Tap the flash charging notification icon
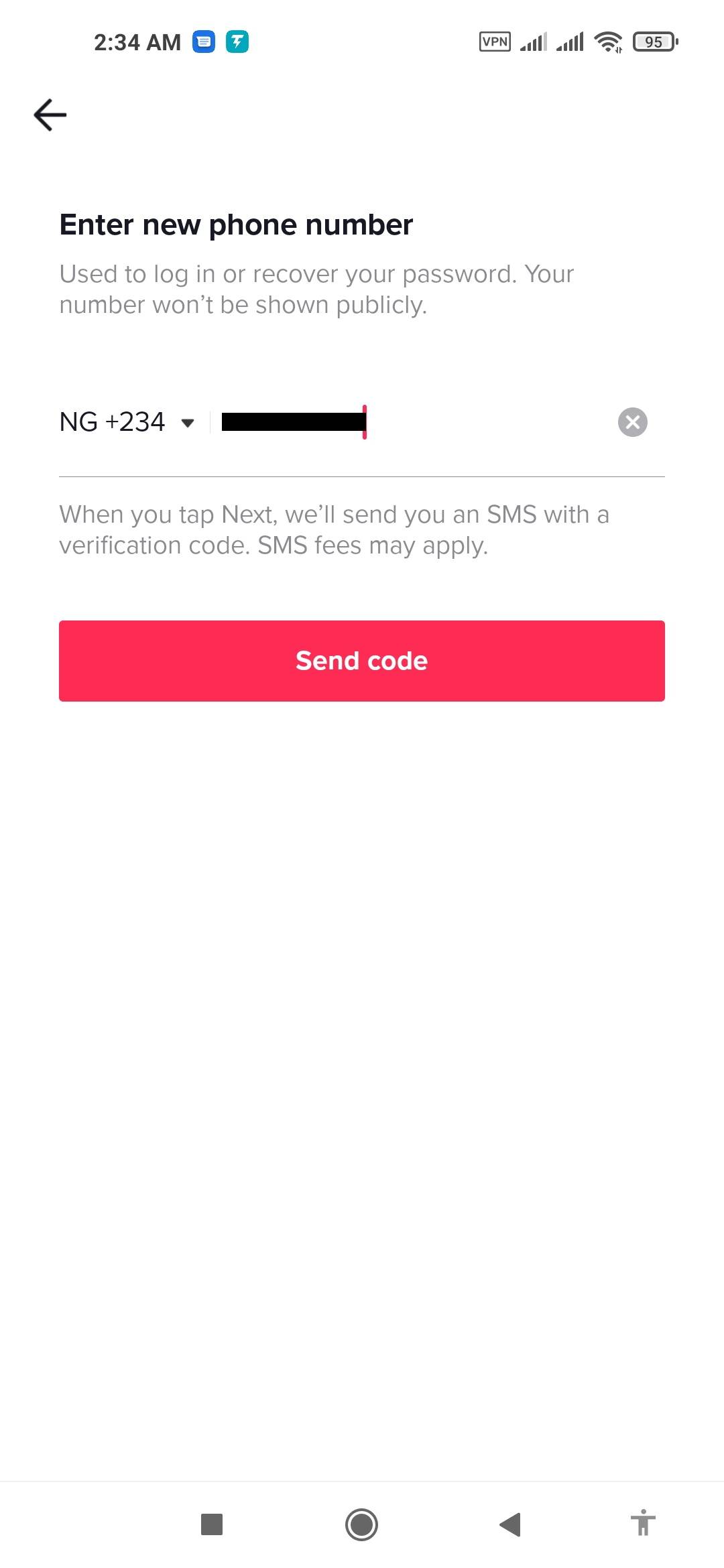Image resolution: width=724 pixels, height=1568 pixels. (x=238, y=41)
